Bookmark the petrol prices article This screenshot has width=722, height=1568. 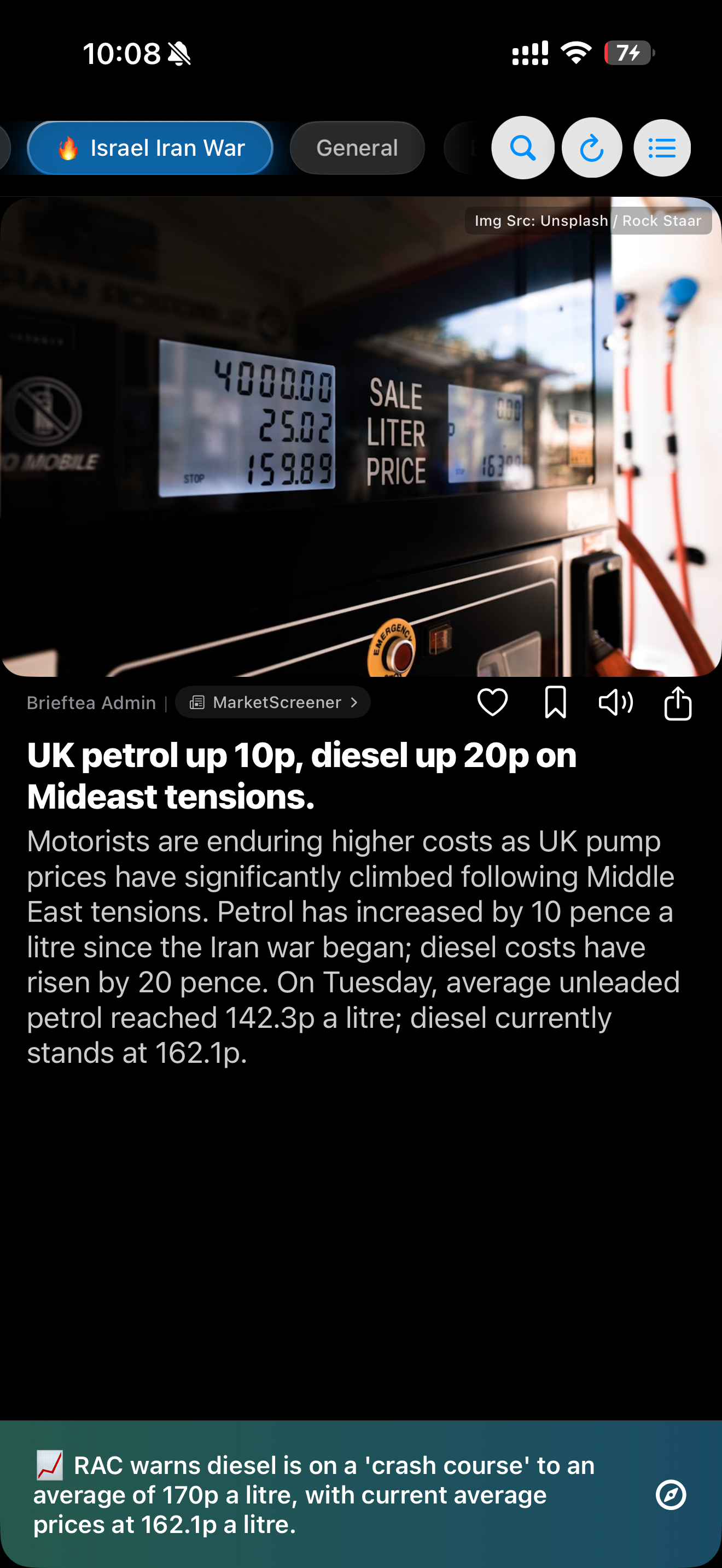(555, 703)
